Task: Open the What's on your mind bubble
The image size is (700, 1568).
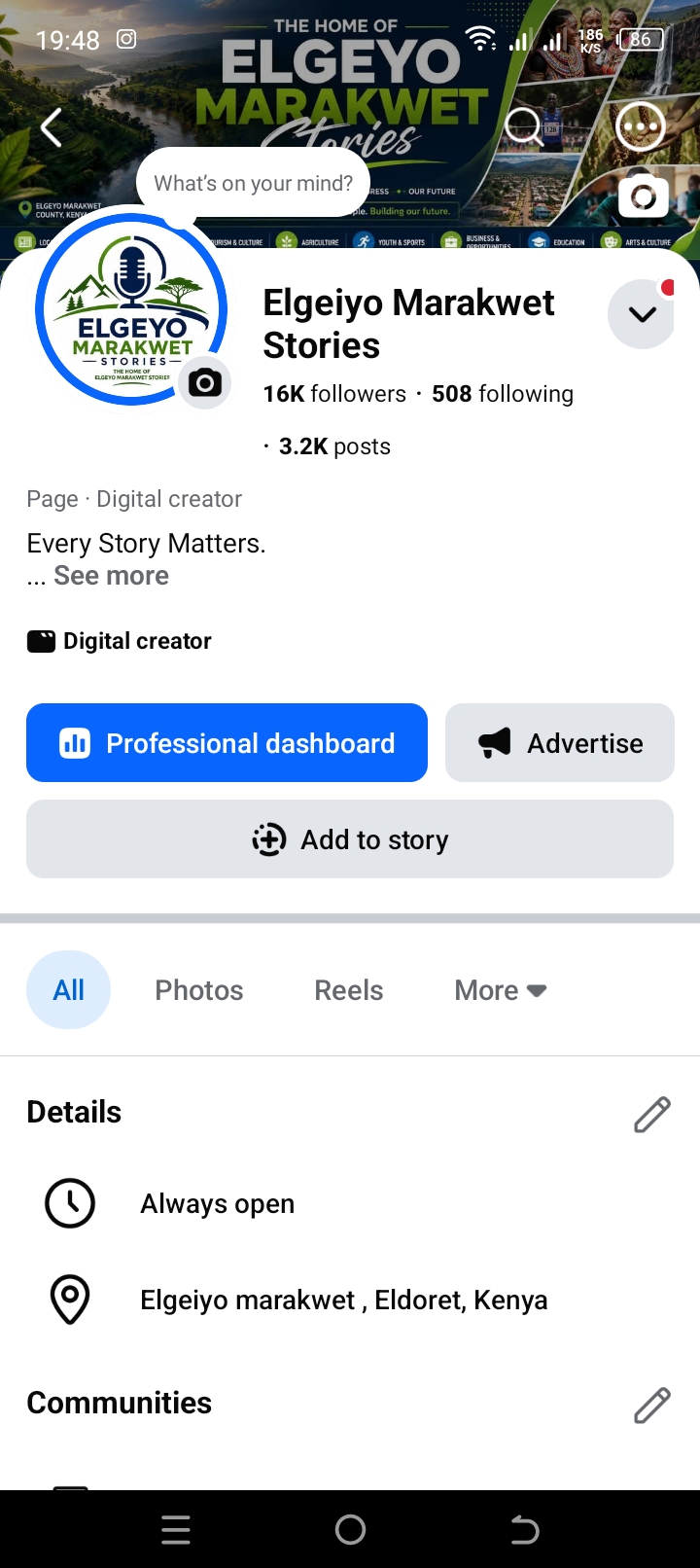Action: (x=253, y=183)
